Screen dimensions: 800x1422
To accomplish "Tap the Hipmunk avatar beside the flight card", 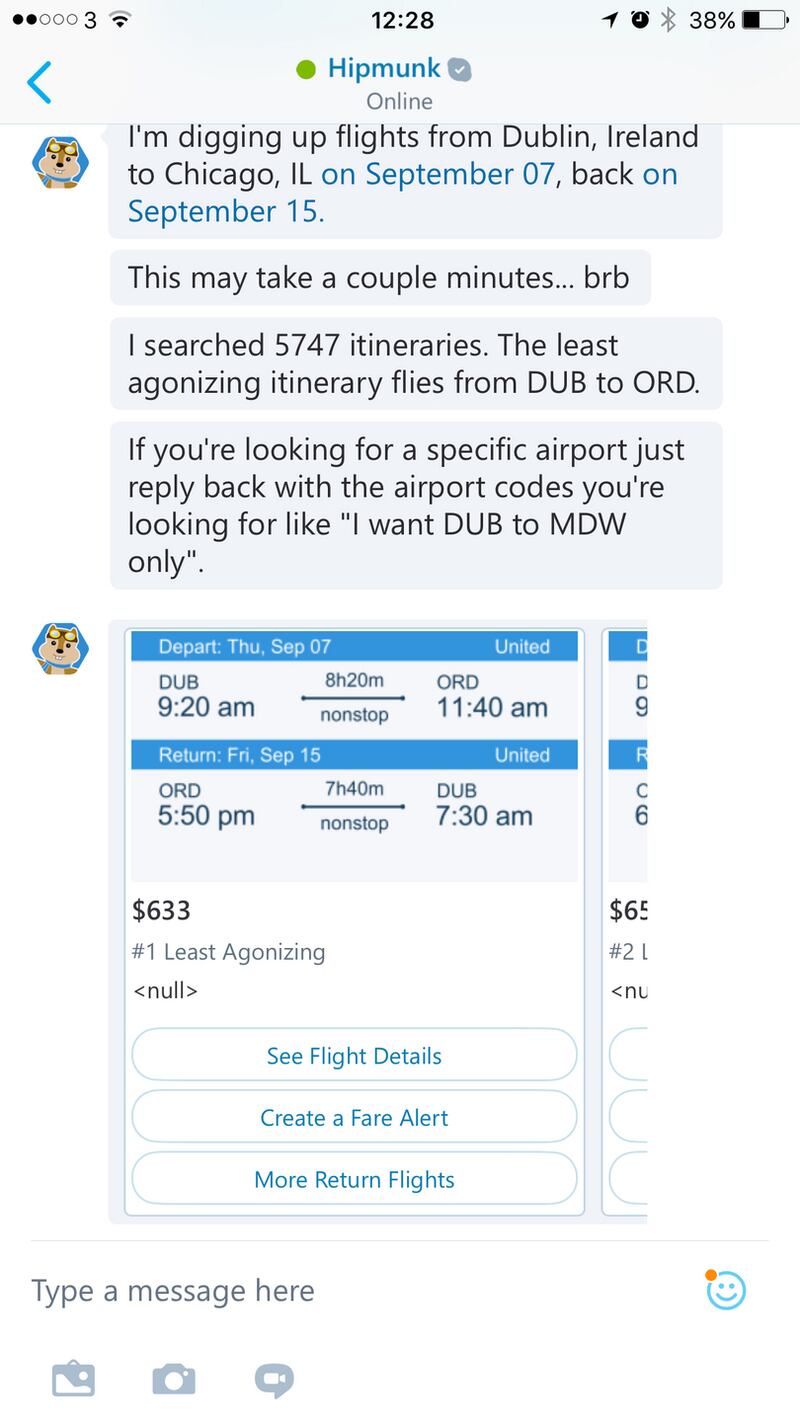I will point(59,648).
